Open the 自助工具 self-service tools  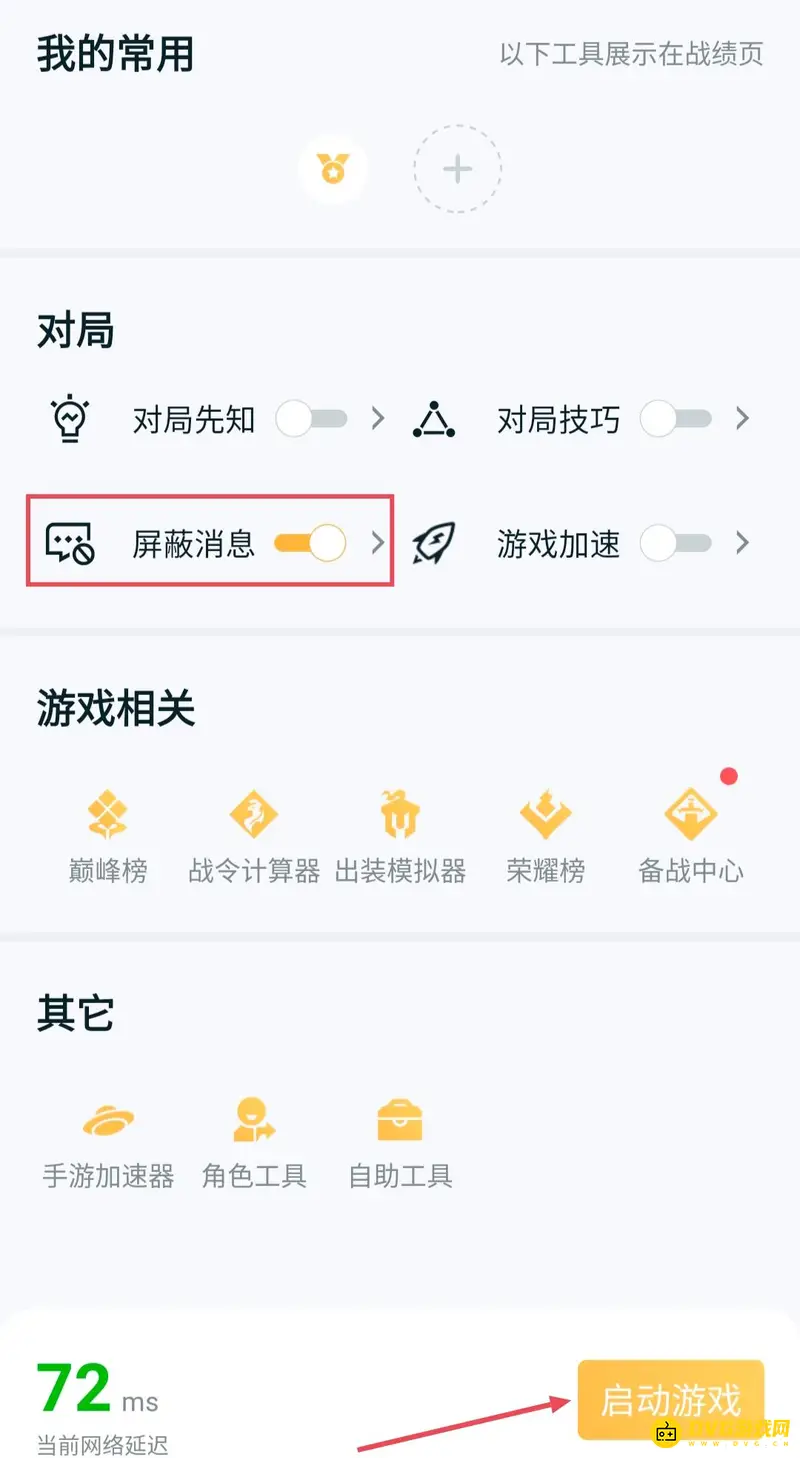point(399,1137)
